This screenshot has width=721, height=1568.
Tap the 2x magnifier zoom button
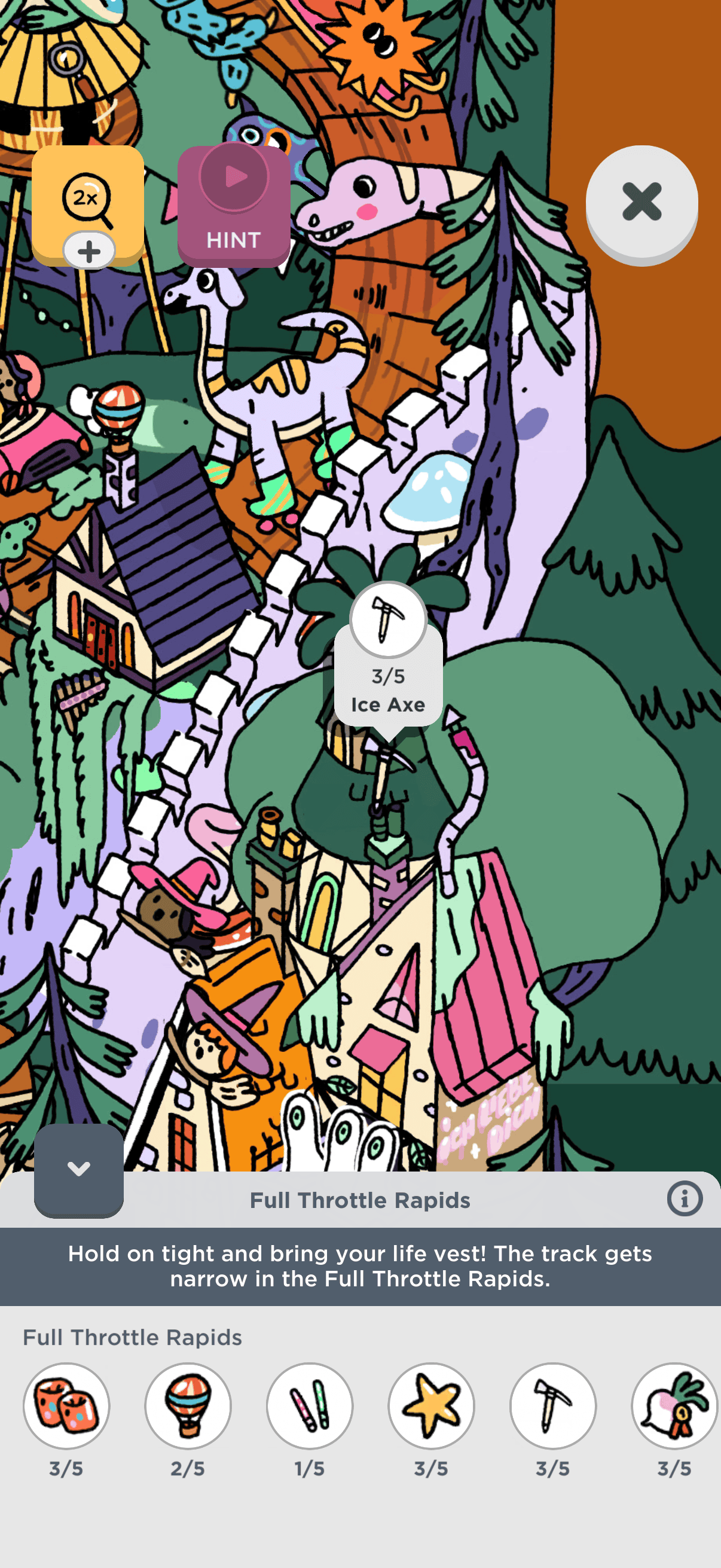coord(88,205)
